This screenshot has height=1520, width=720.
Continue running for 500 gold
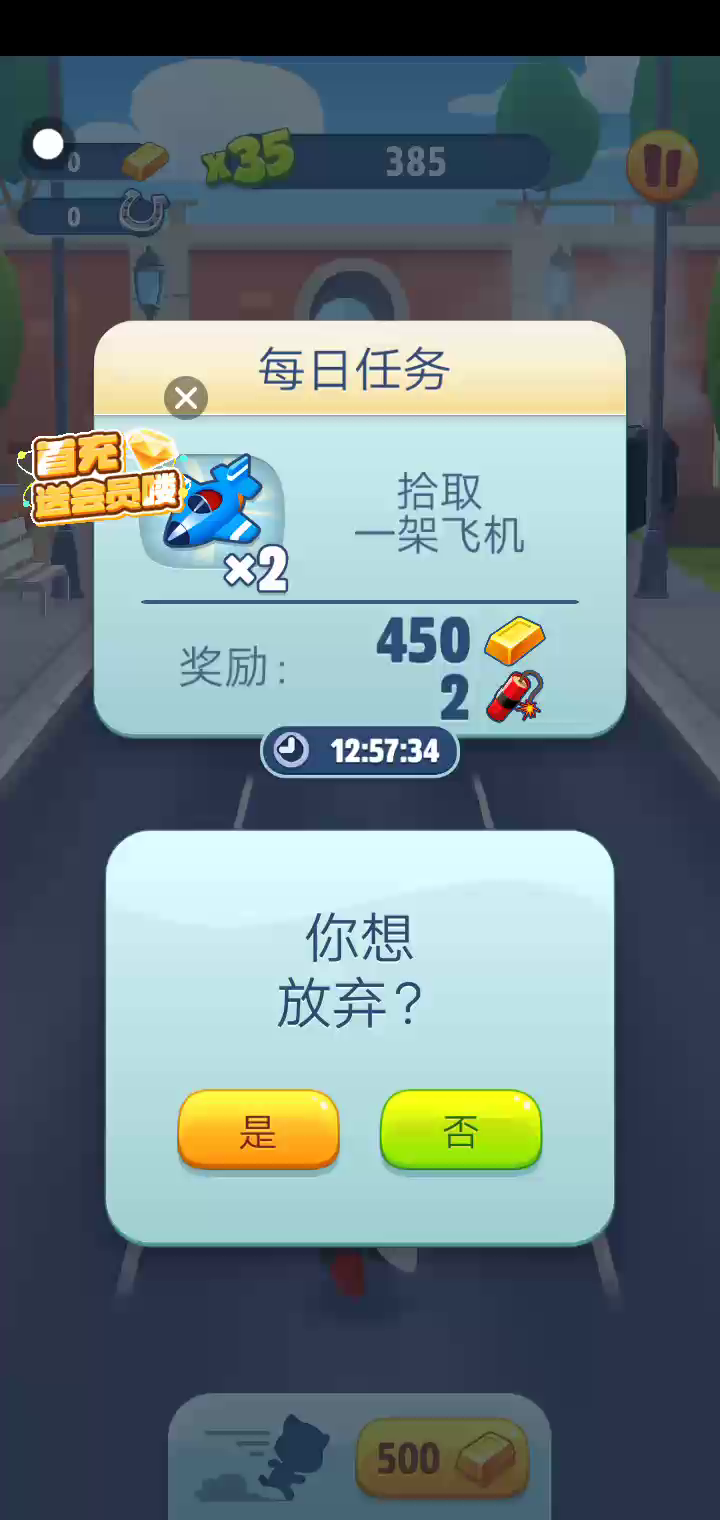tap(441, 1458)
